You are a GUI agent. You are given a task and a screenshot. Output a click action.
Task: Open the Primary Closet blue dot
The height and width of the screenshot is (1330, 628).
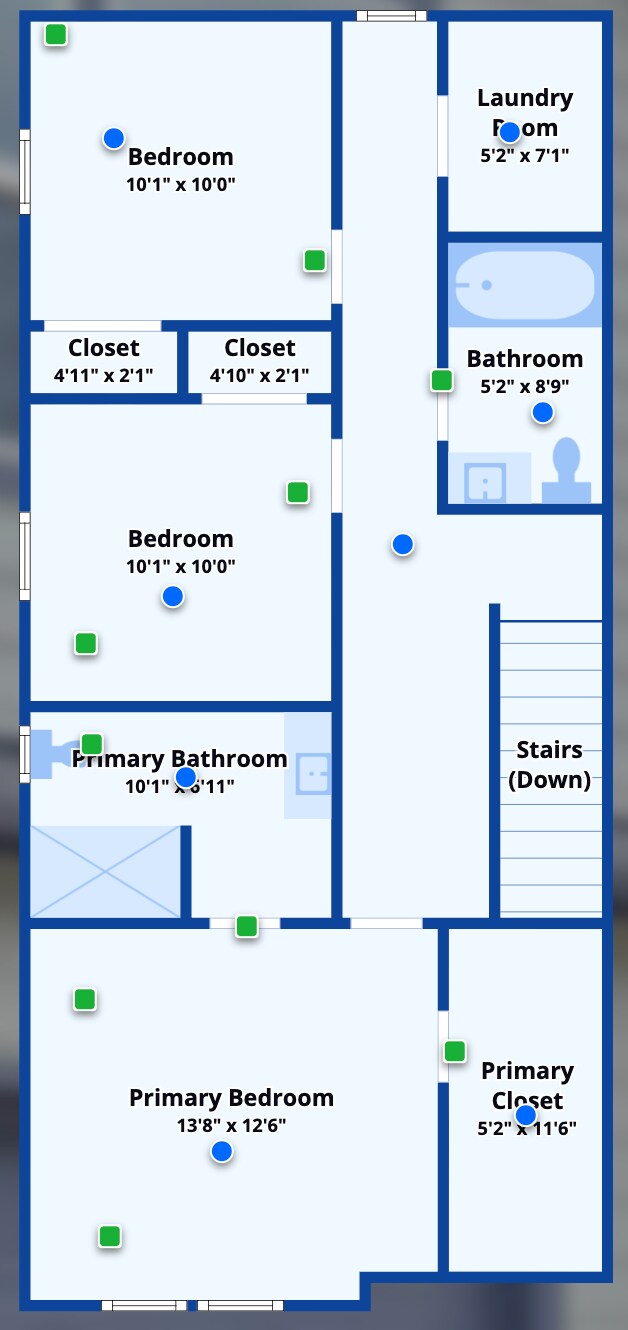click(x=525, y=1115)
